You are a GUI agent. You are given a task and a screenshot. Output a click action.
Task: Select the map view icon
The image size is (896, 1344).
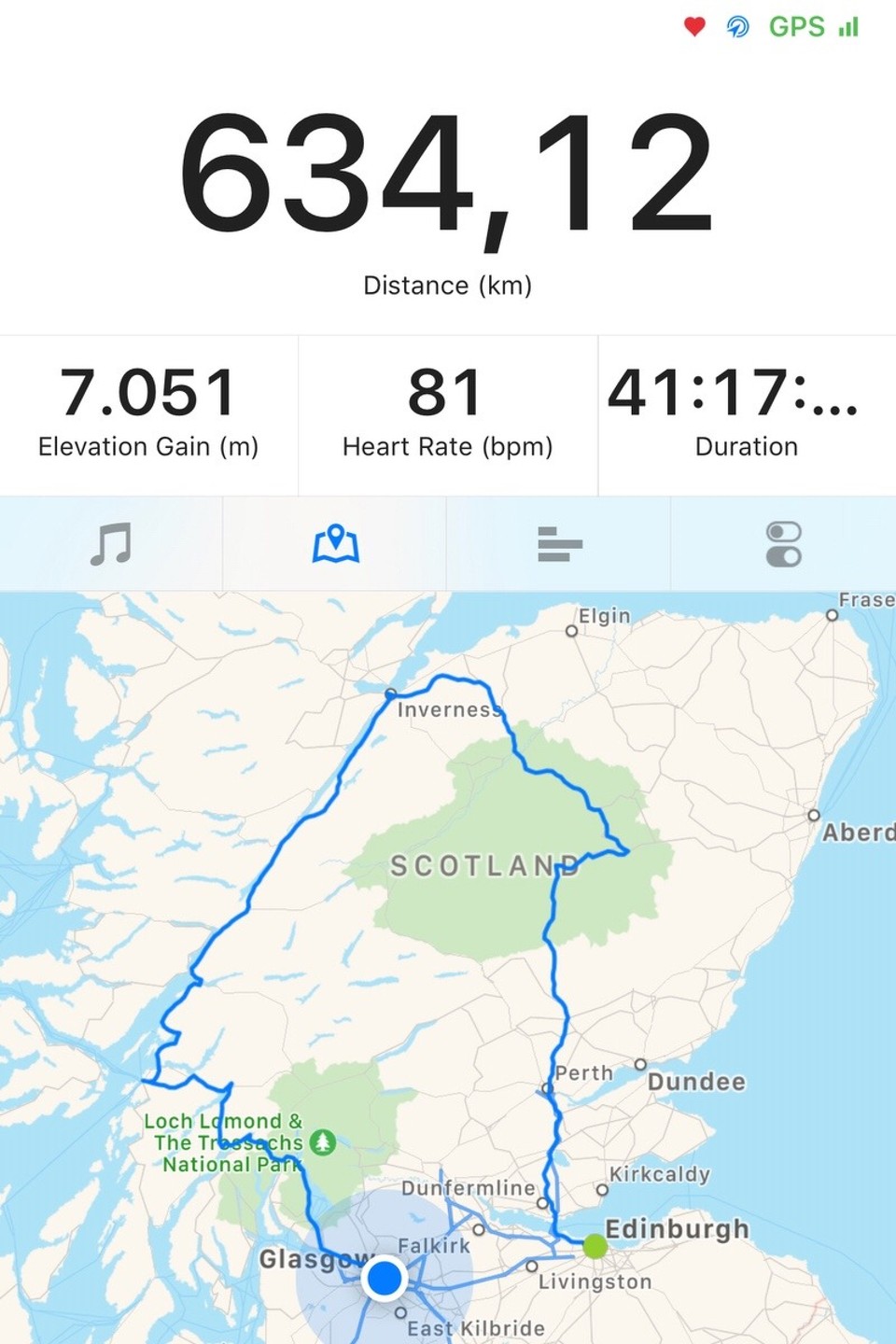pyautogui.click(x=335, y=544)
